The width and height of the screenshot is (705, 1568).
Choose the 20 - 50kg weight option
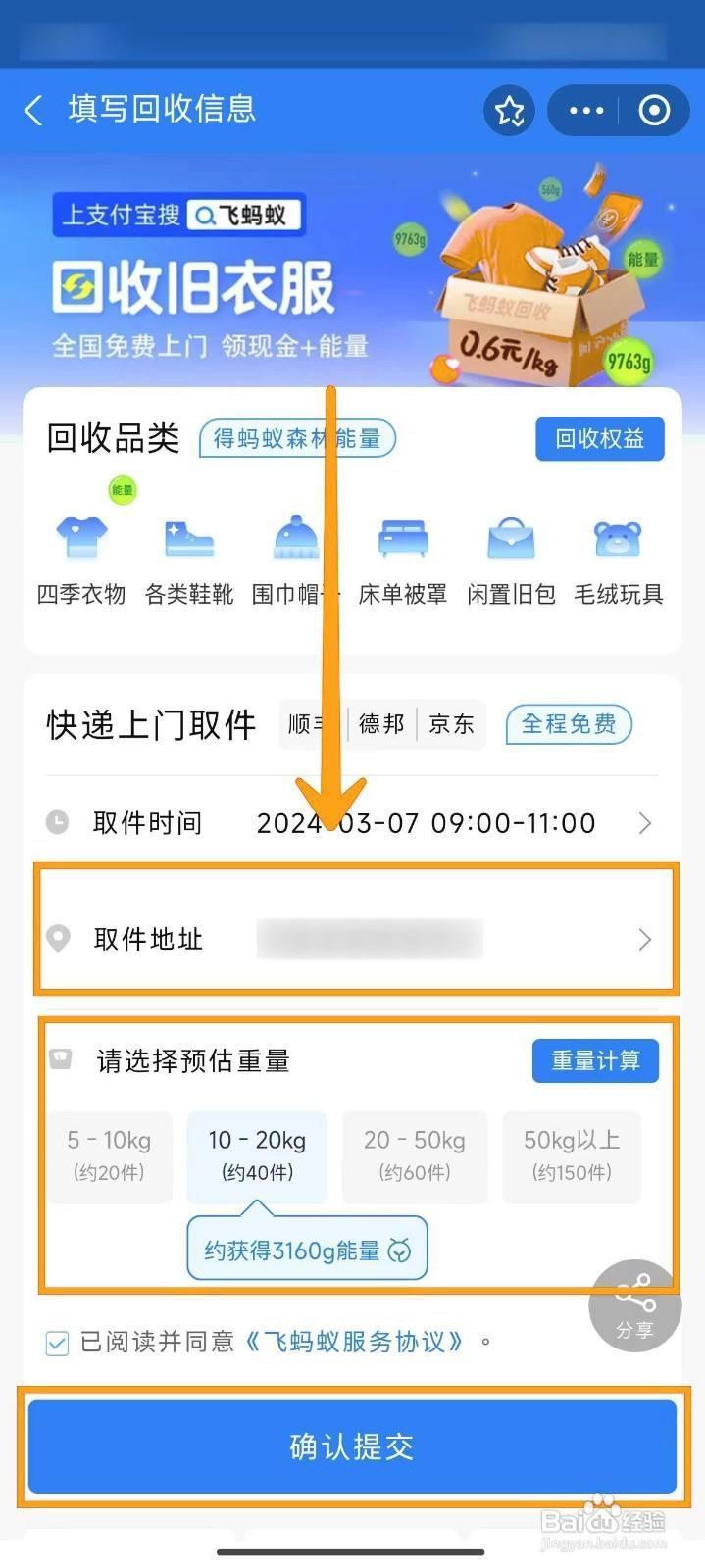[x=414, y=1154]
